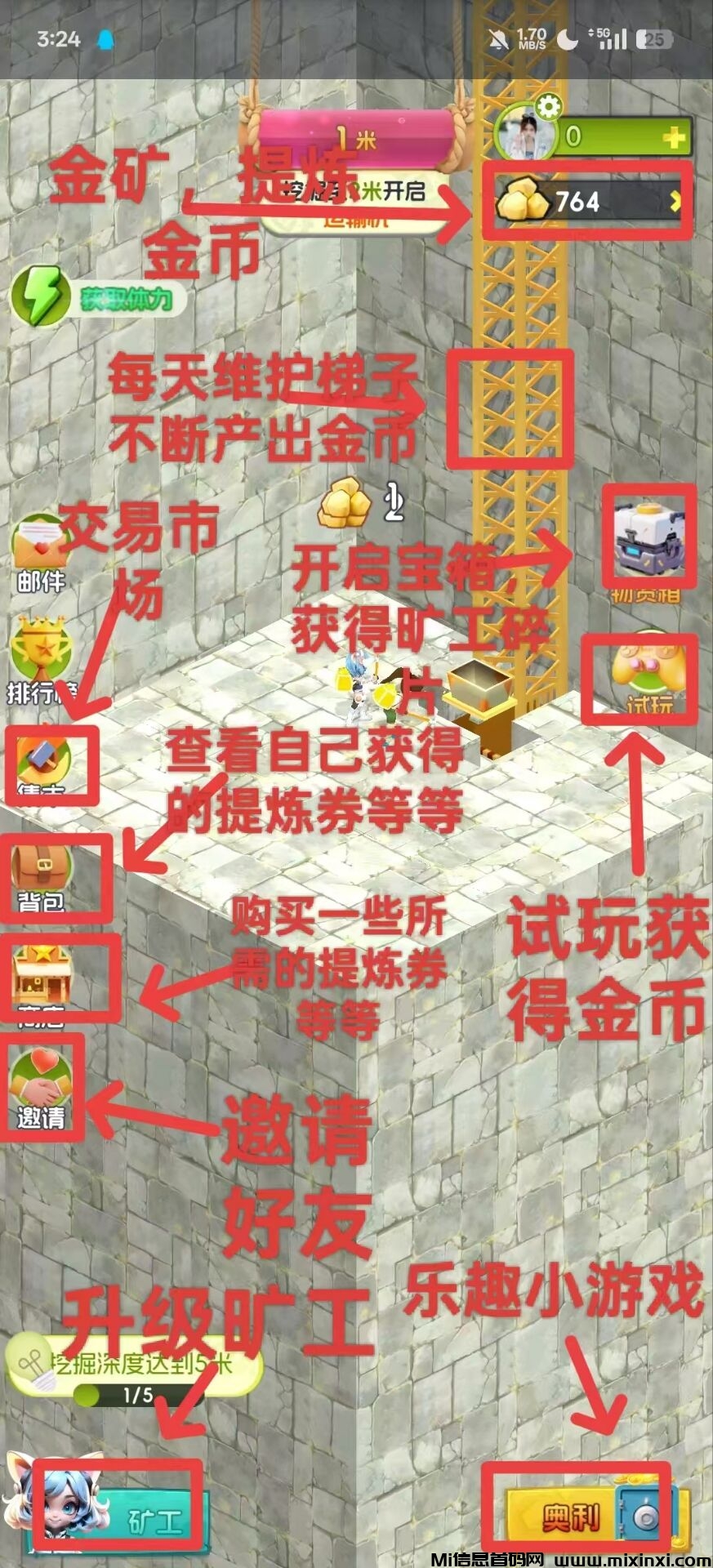Open the 矿工 miner upgrade panel

139,1521
